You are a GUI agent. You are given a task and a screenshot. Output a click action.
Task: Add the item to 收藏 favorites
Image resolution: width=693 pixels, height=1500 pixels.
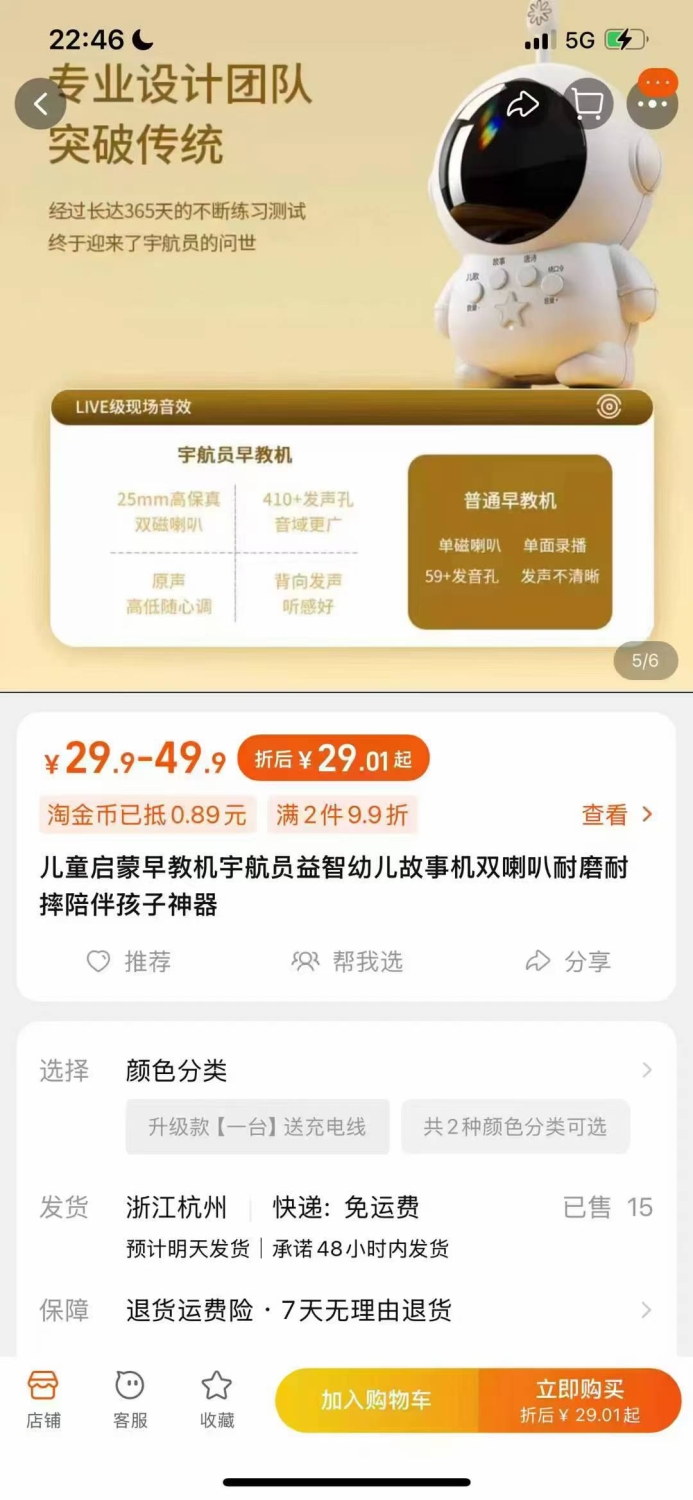(217, 1399)
